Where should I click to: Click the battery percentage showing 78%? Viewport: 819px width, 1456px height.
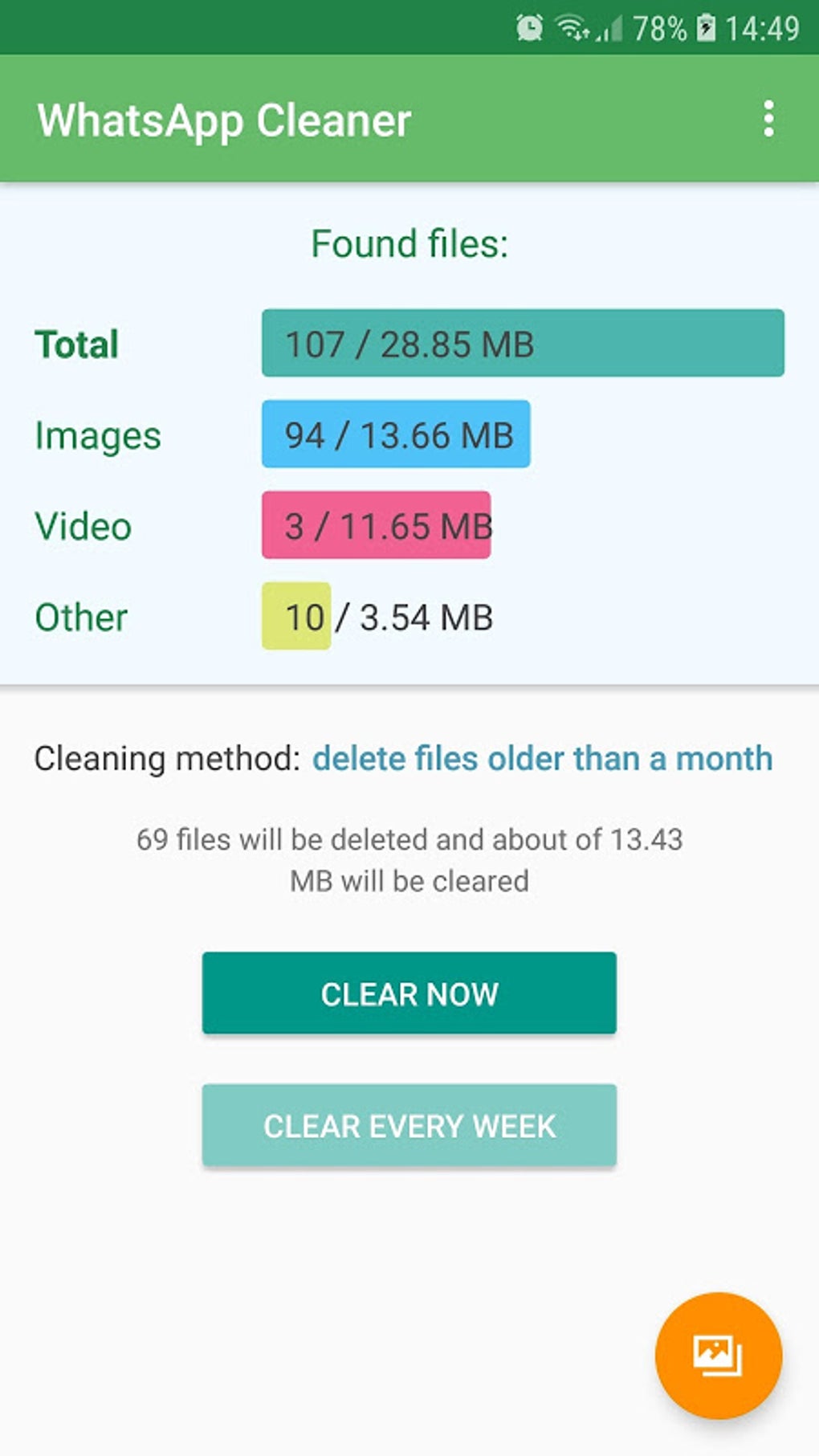coord(659,27)
